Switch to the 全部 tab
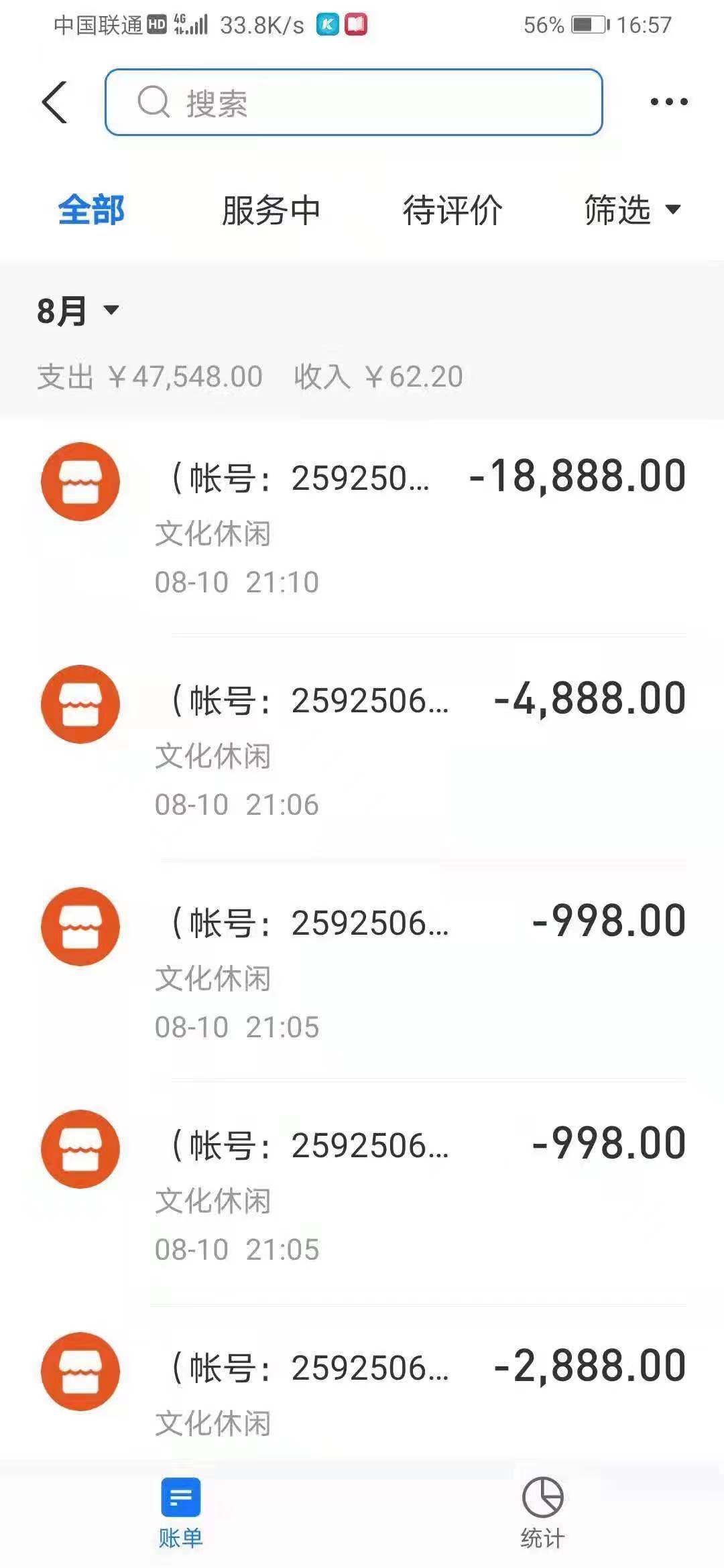This screenshot has height=1568, width=724. click(x=91, y=210)
